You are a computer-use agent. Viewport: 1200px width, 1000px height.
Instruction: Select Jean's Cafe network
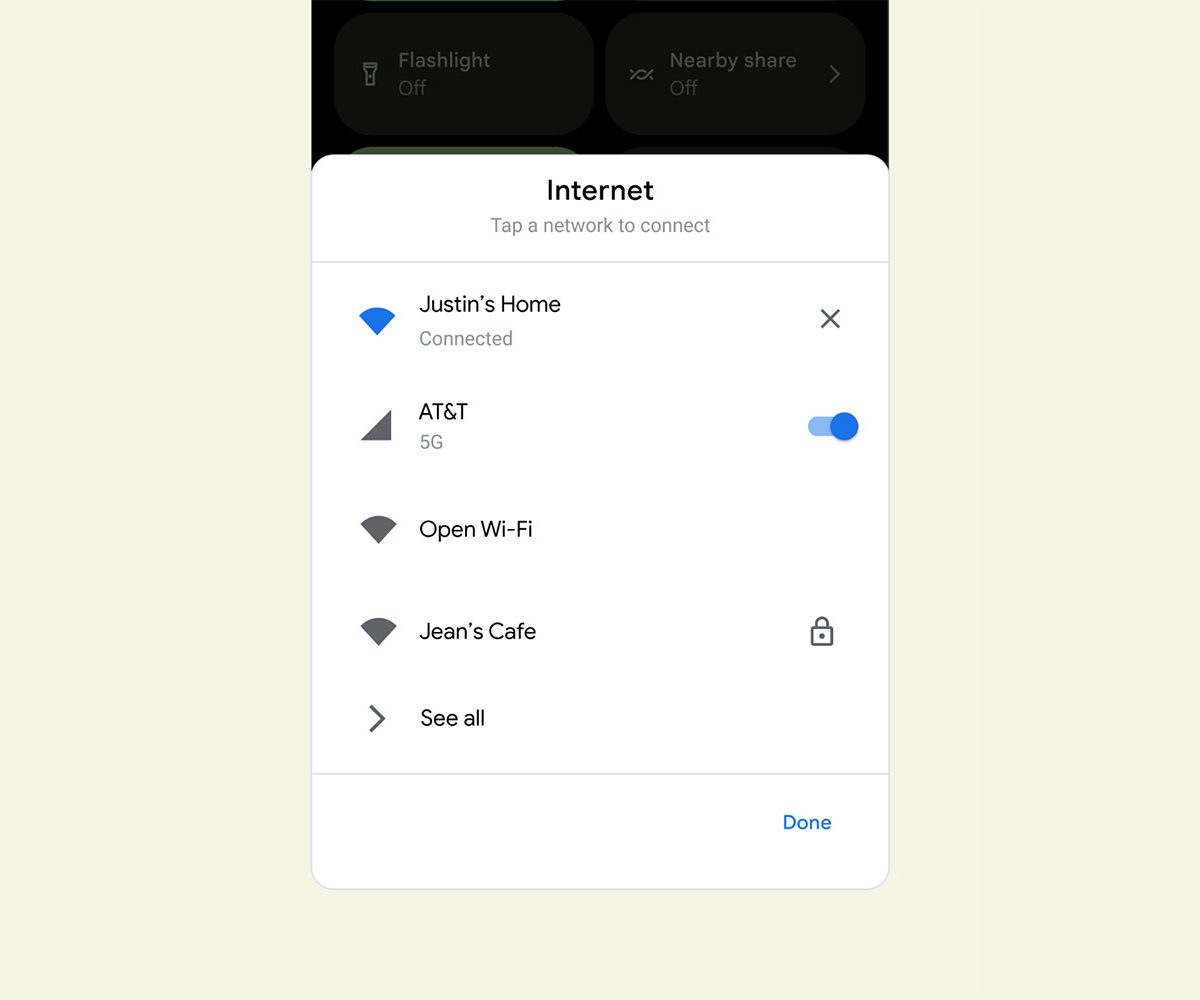coord(478,632)
